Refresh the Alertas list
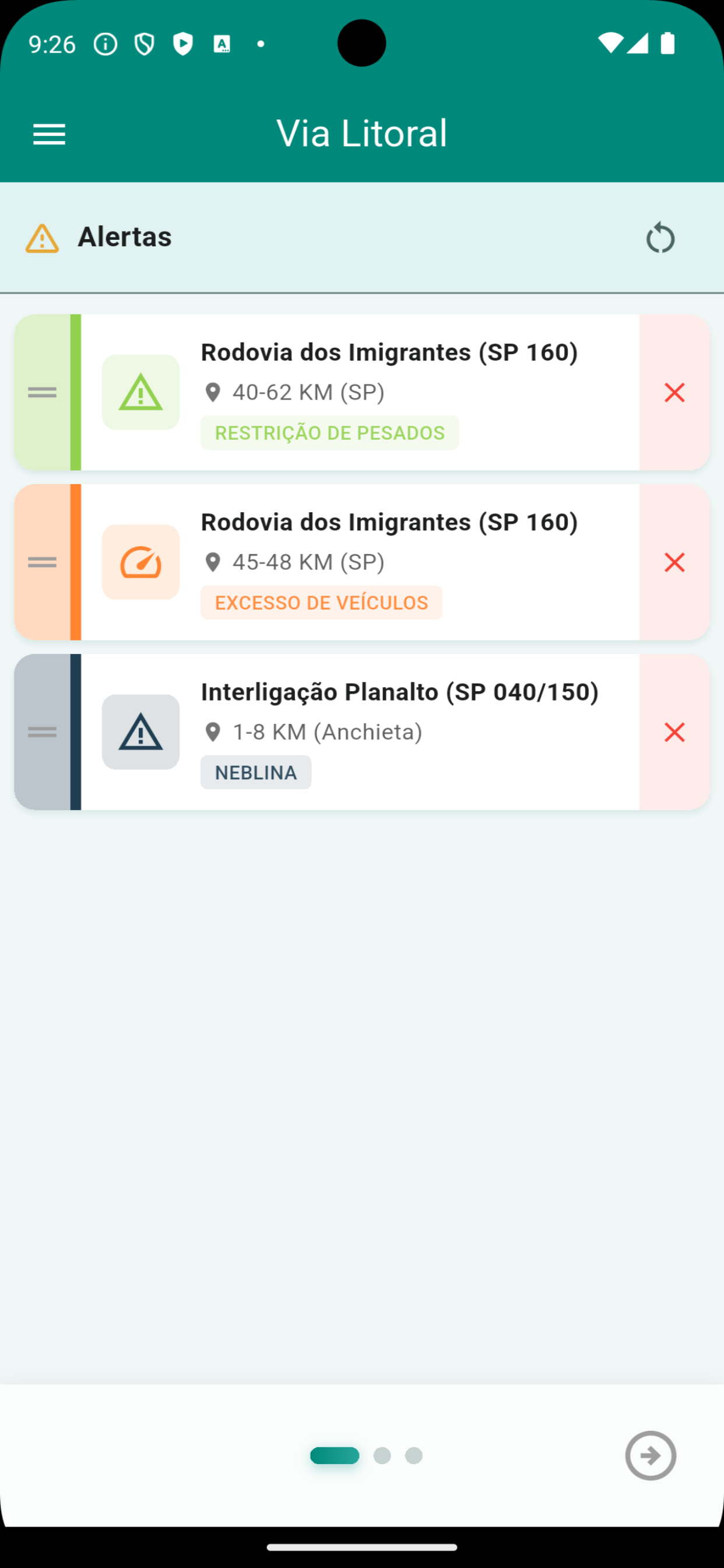Image resolution: width=724 pixels, height=1568 pixels. click(660, 237)
